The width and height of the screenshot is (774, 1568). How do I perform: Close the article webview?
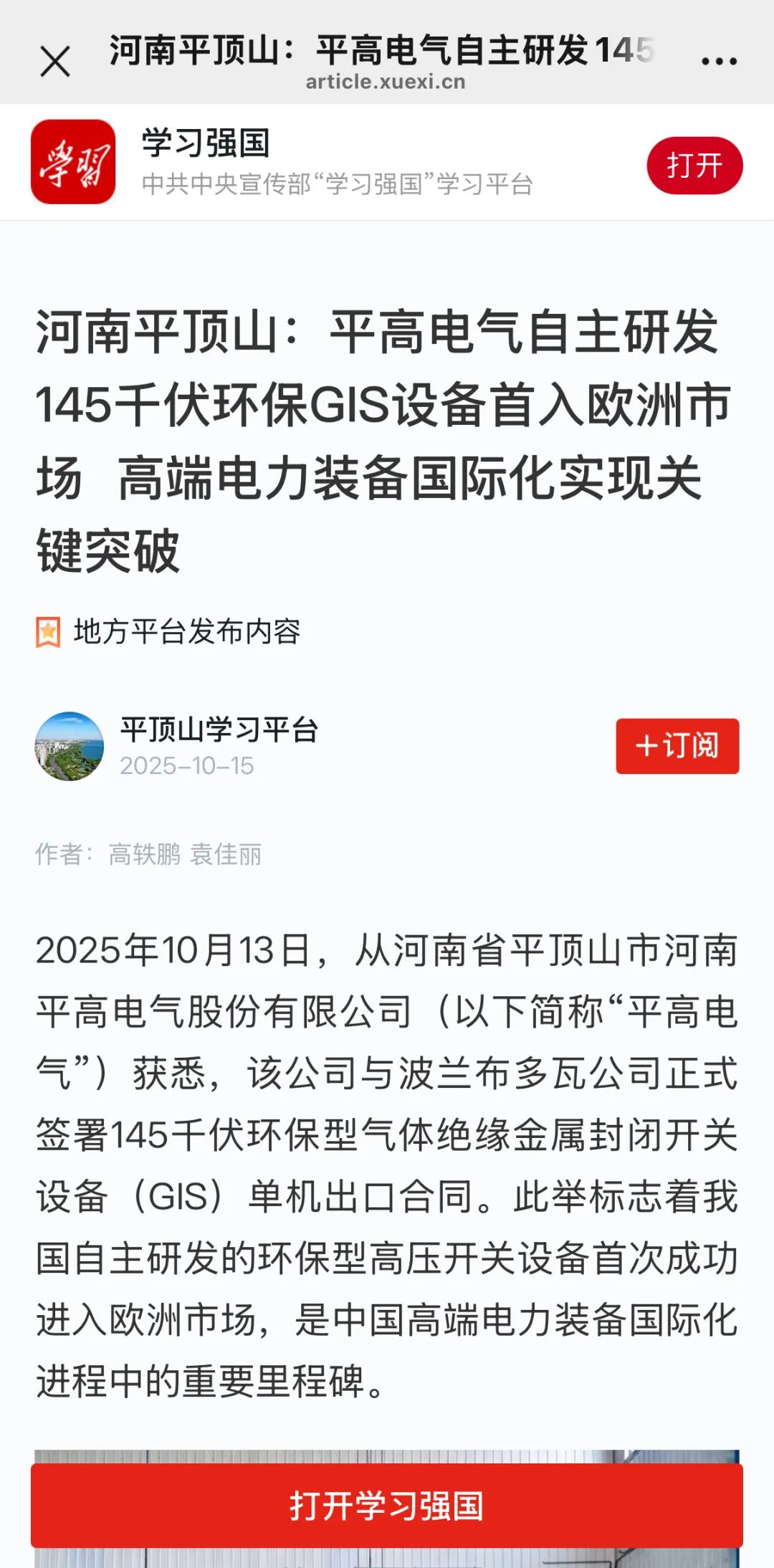tap(55, 61)
